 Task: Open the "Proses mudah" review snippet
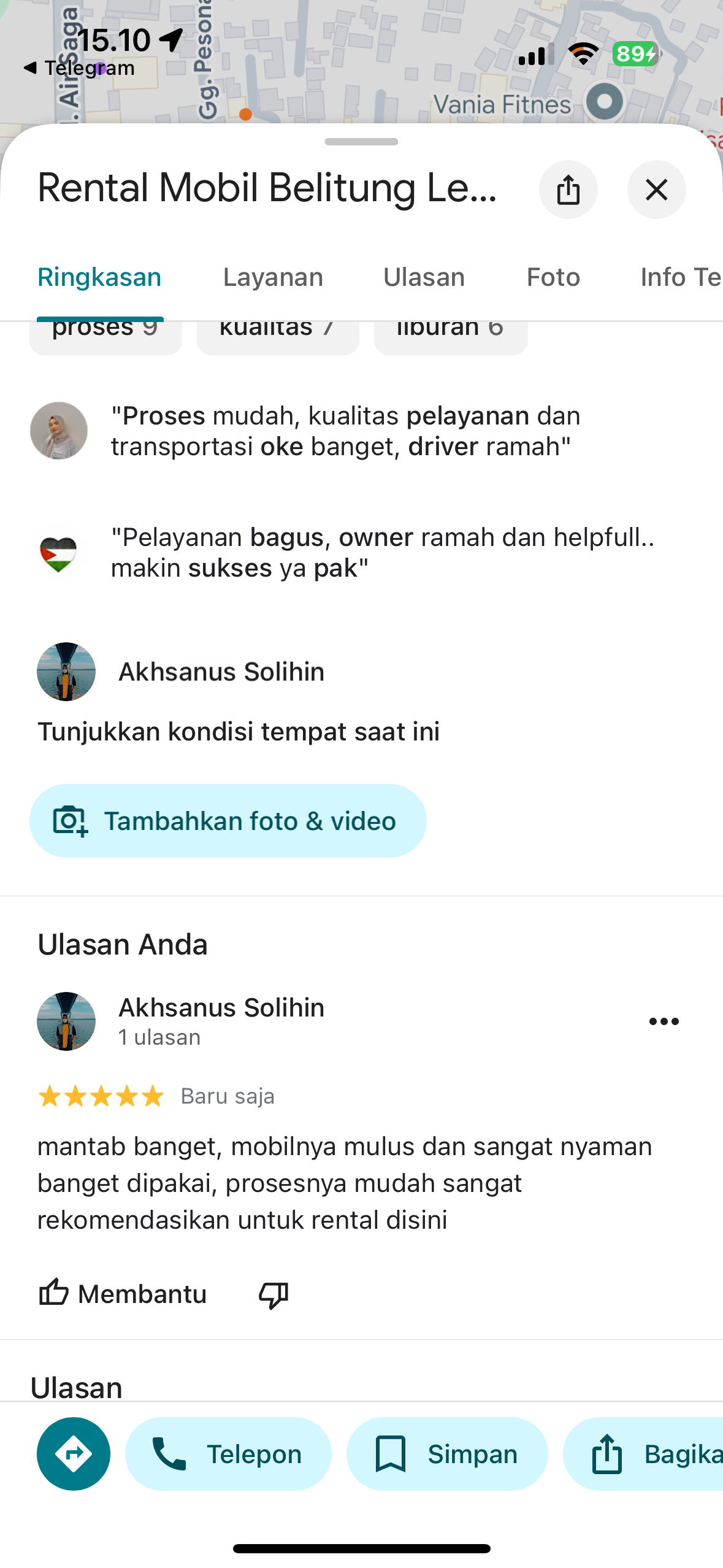coord(345,431)
